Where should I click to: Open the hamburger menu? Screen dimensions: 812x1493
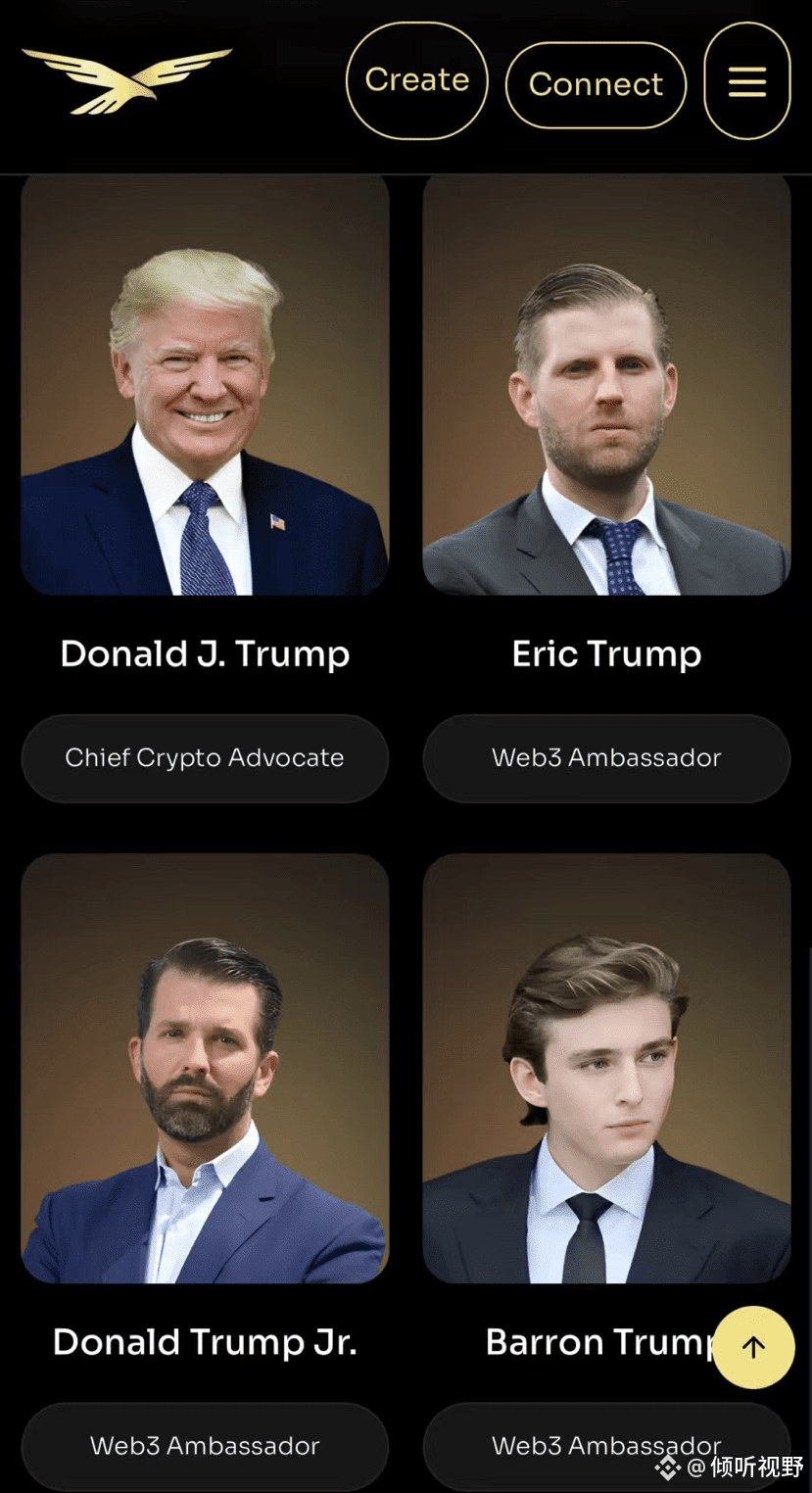point(746,81)
